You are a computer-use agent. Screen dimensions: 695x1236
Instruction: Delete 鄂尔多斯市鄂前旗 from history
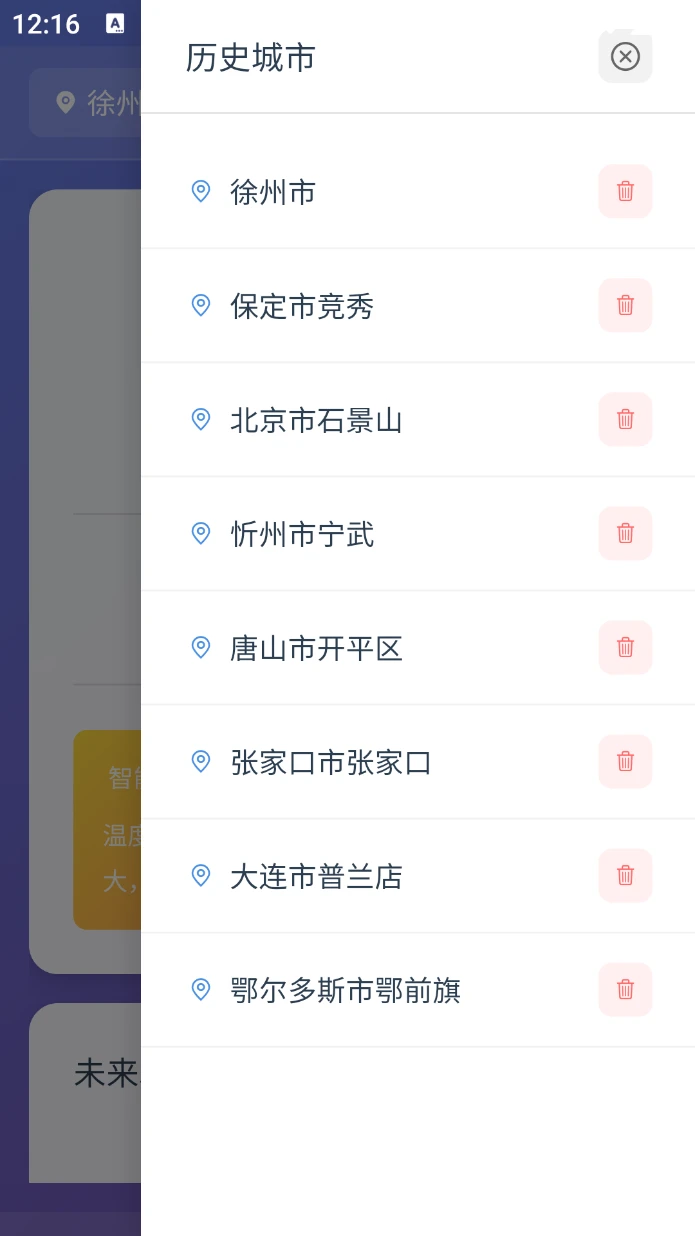click(x=625, y=989)
